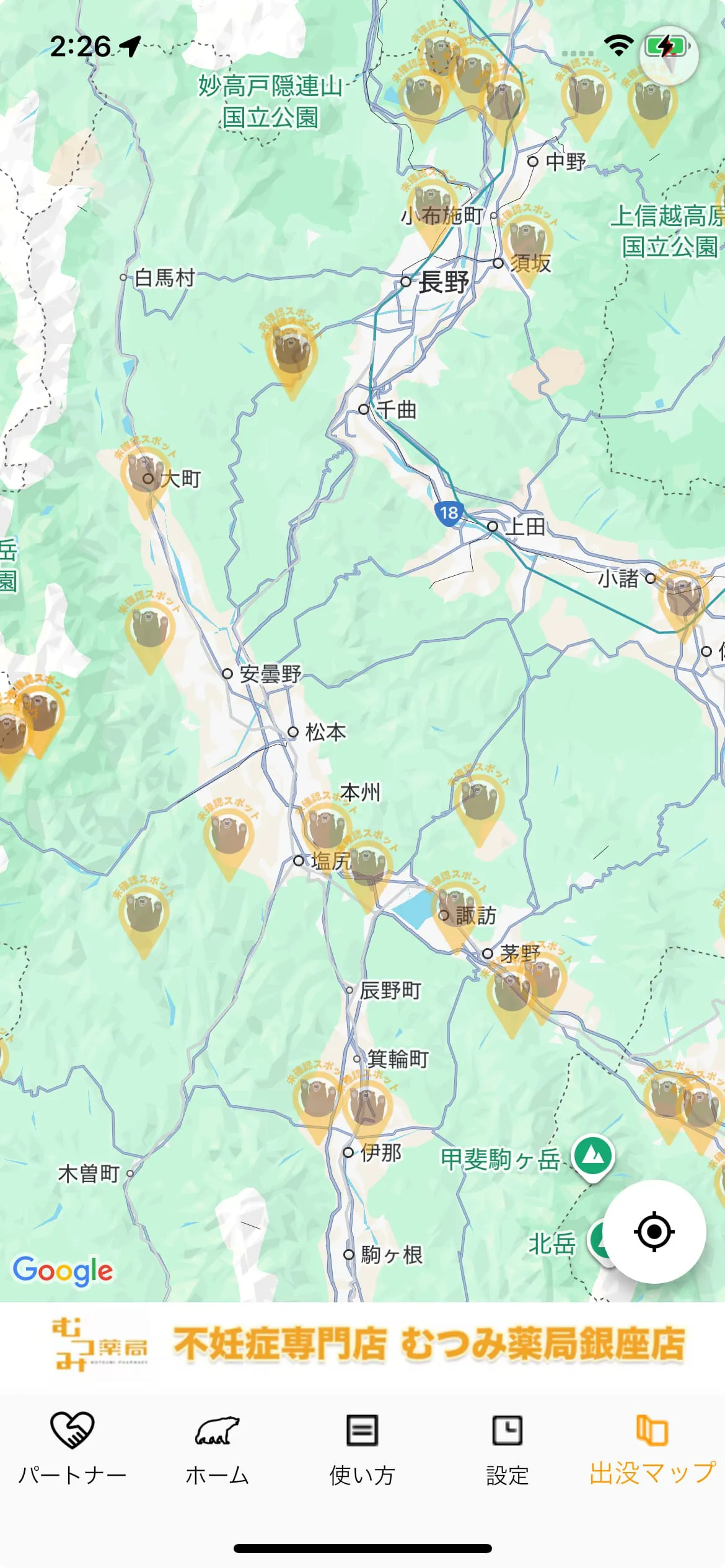Image resolution: width=725 pixels, height=1568 pixels.
Task: Tap the bear marker beside 須坂
Action: click(x=527, y=243)
